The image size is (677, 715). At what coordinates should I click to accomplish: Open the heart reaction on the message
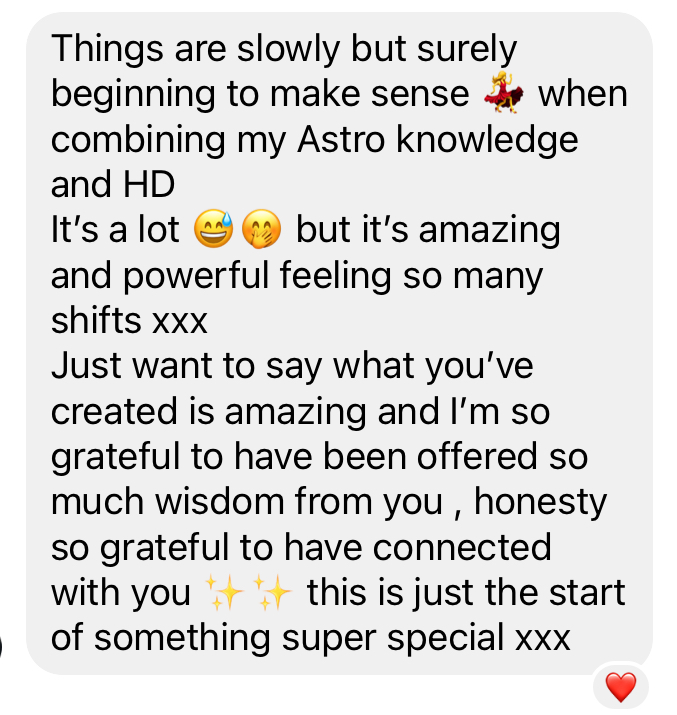click(620, 686)
